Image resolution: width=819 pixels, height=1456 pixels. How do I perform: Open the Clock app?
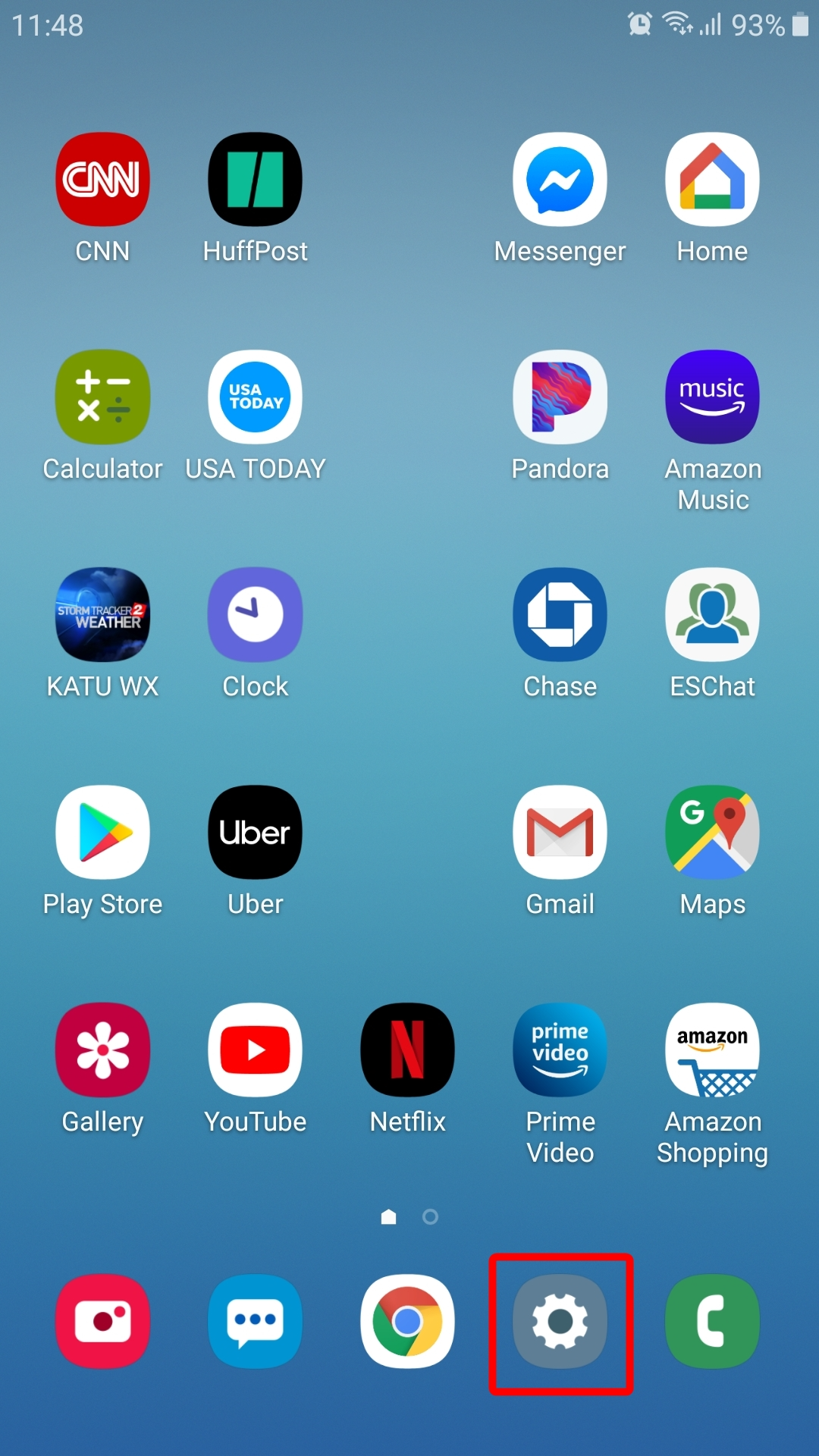coord(255,615)
